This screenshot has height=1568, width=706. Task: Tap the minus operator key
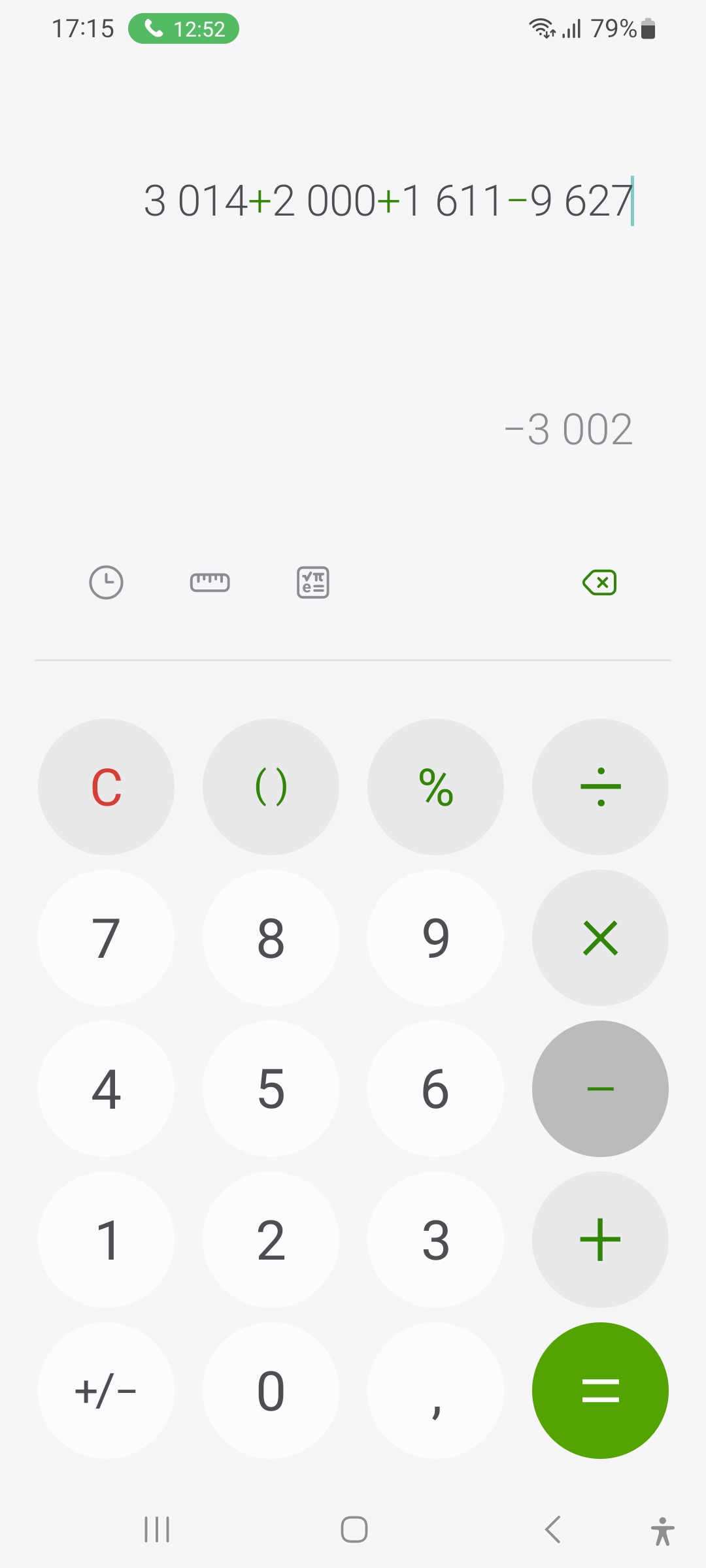[x=600, y=1088]
